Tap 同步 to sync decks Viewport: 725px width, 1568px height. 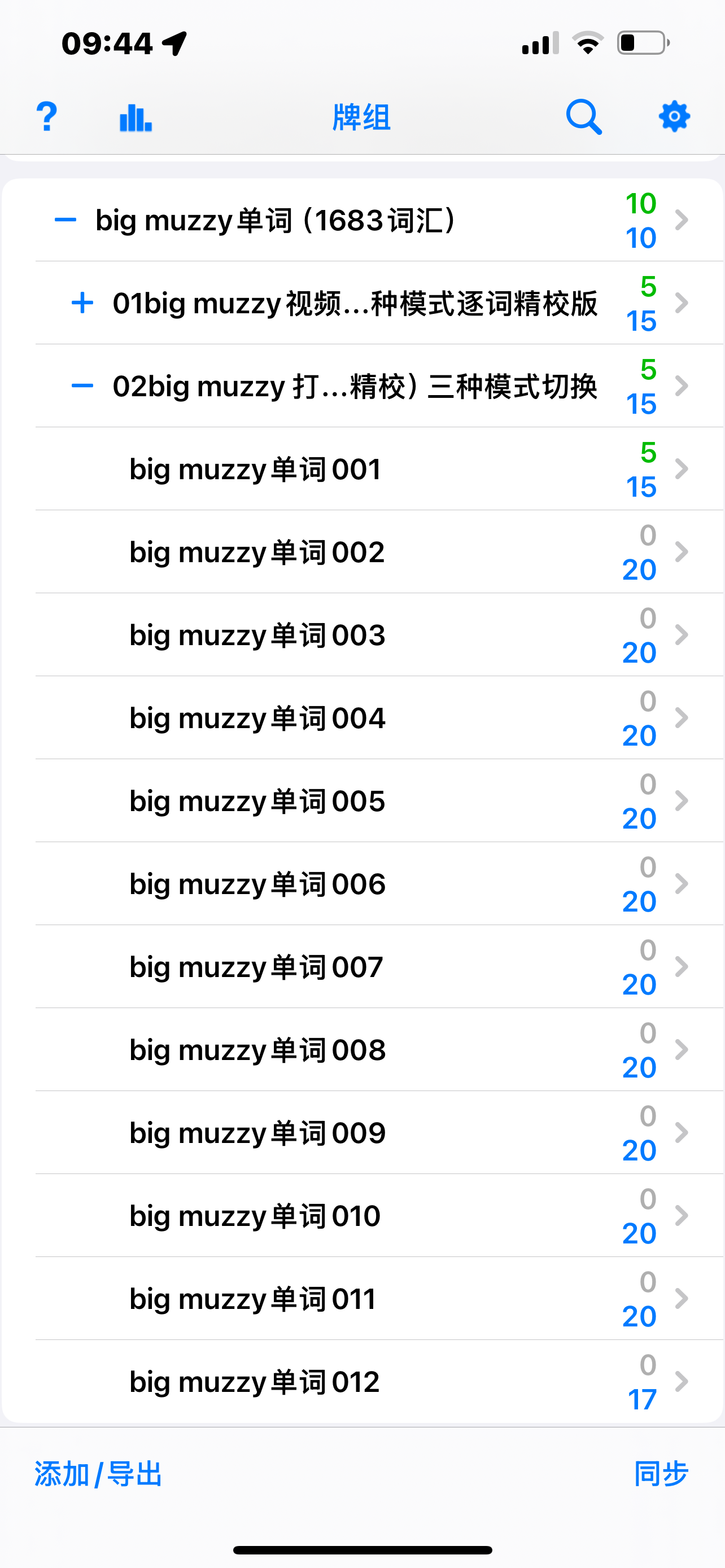[x=661, y=1473]
